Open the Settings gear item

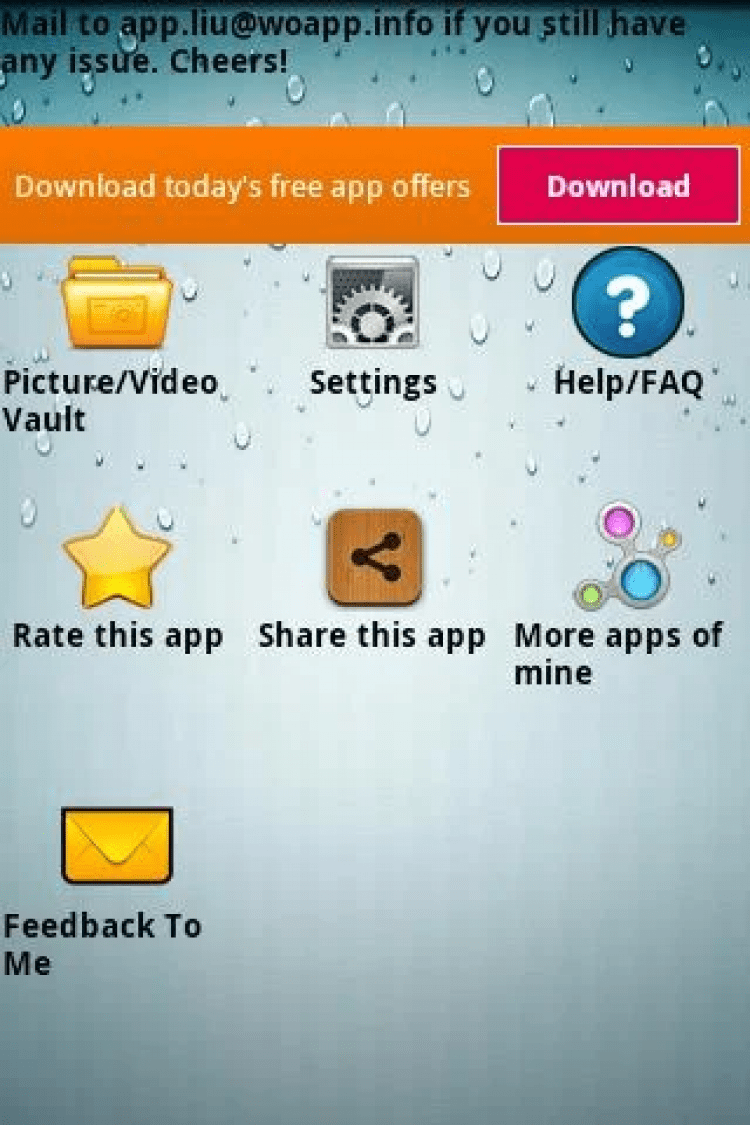click(x=372, y=303)
